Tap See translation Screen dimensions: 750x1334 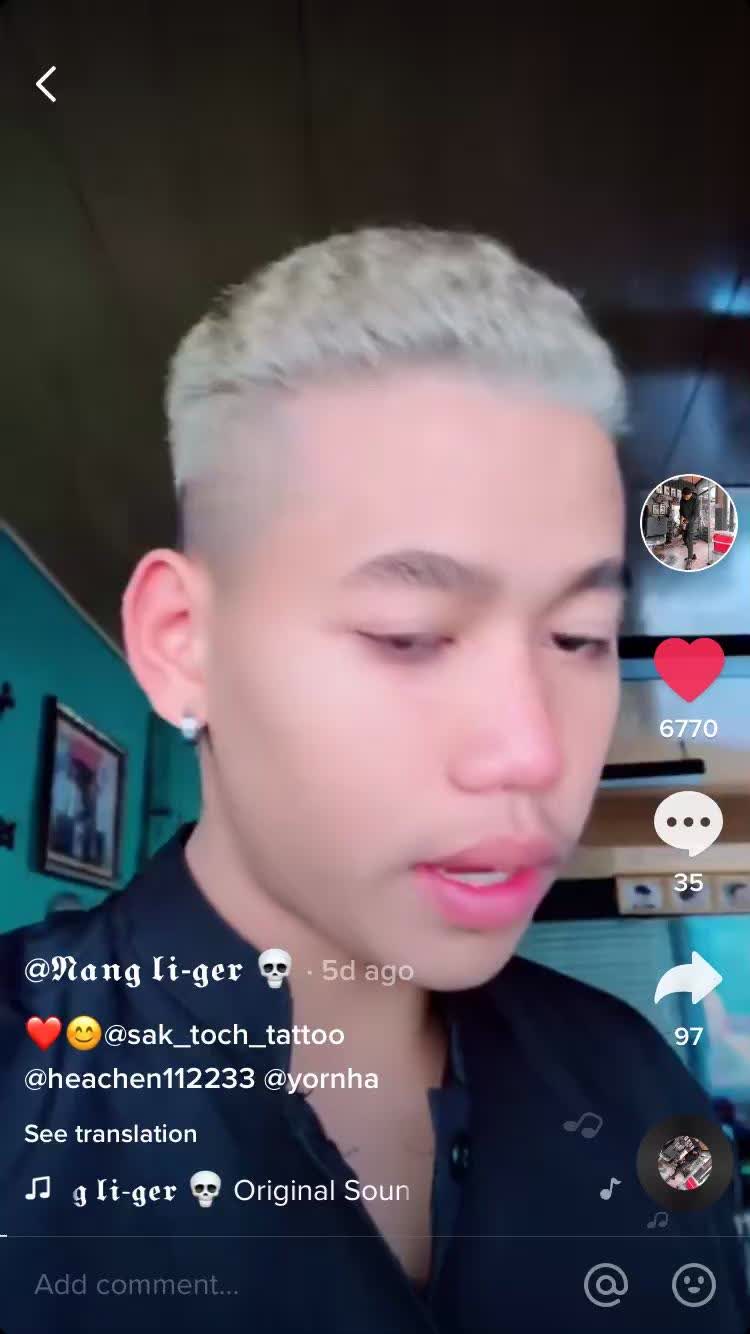click(110, 1133)
